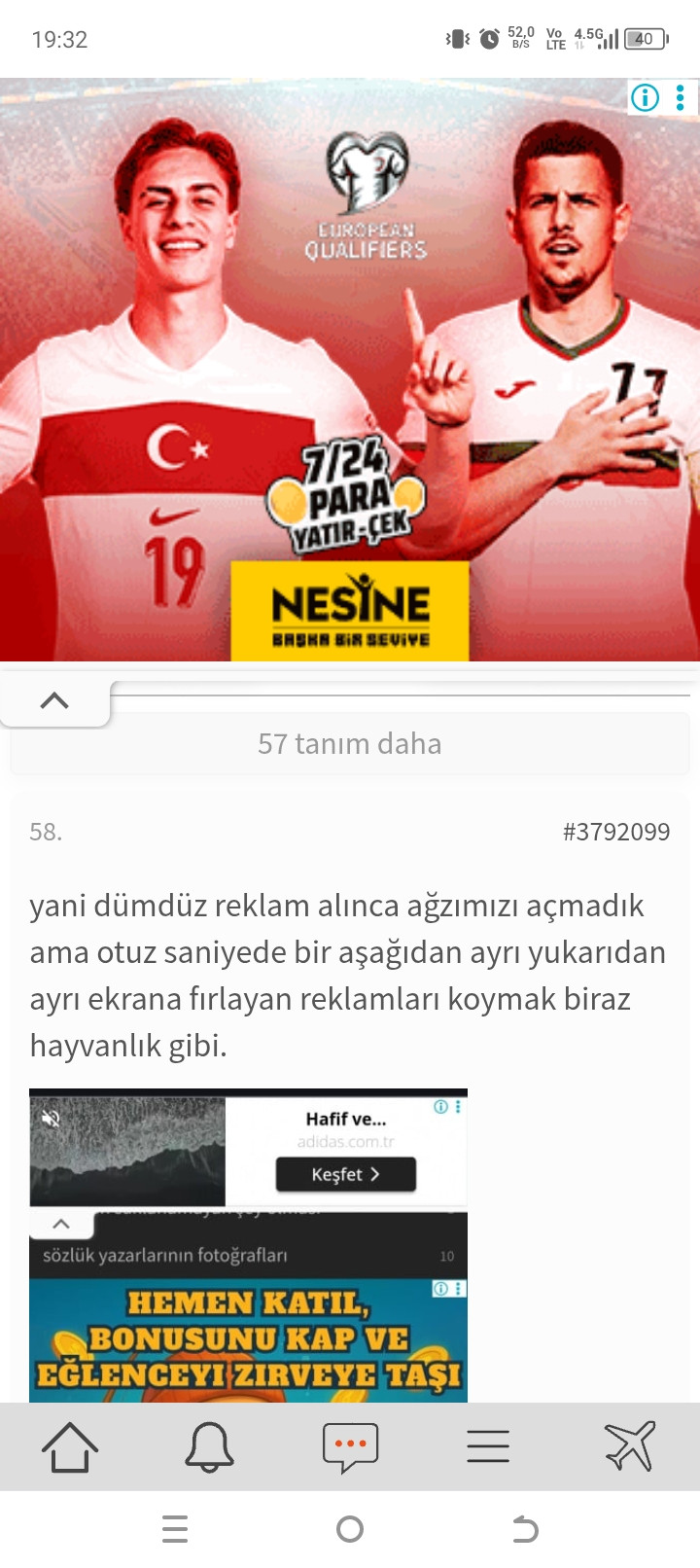Open the notifications bell
This screenshot has width=700, height=1568.
click(x=209, y=1446)
